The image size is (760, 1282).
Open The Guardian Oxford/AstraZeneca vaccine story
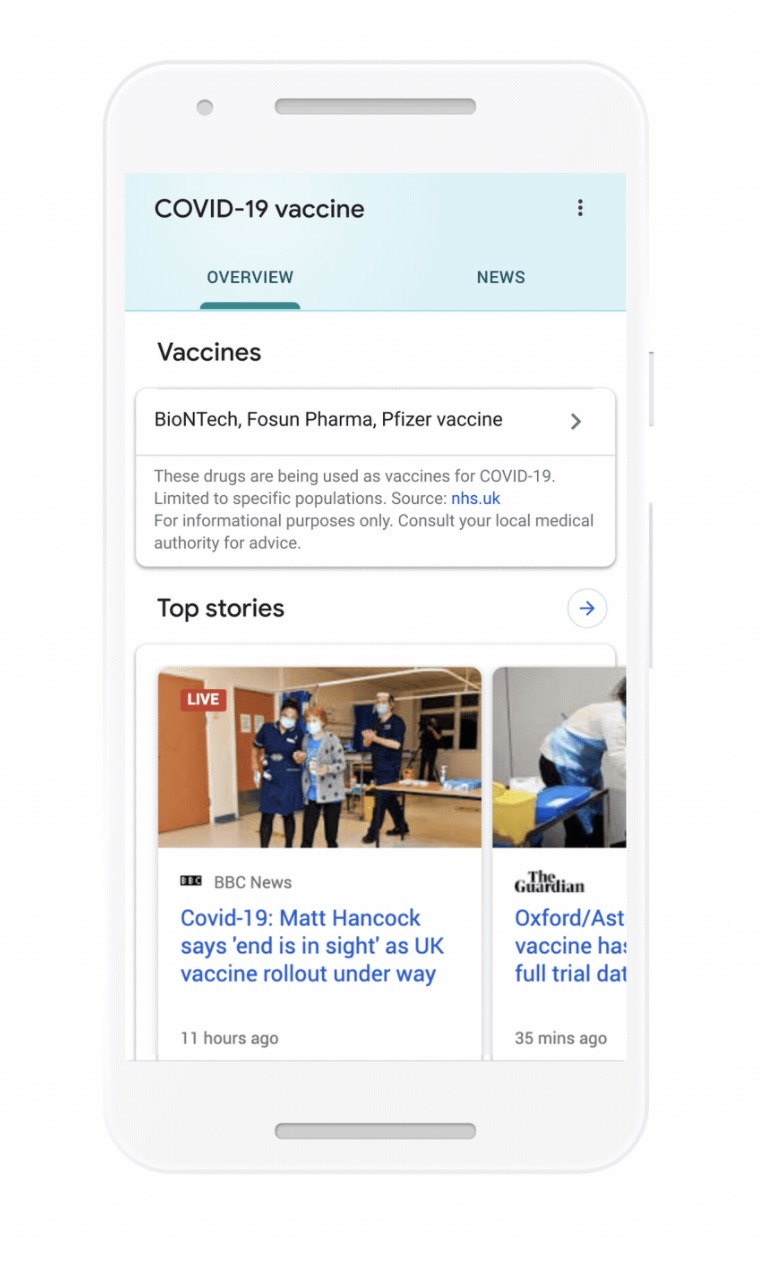coord(568,946)
